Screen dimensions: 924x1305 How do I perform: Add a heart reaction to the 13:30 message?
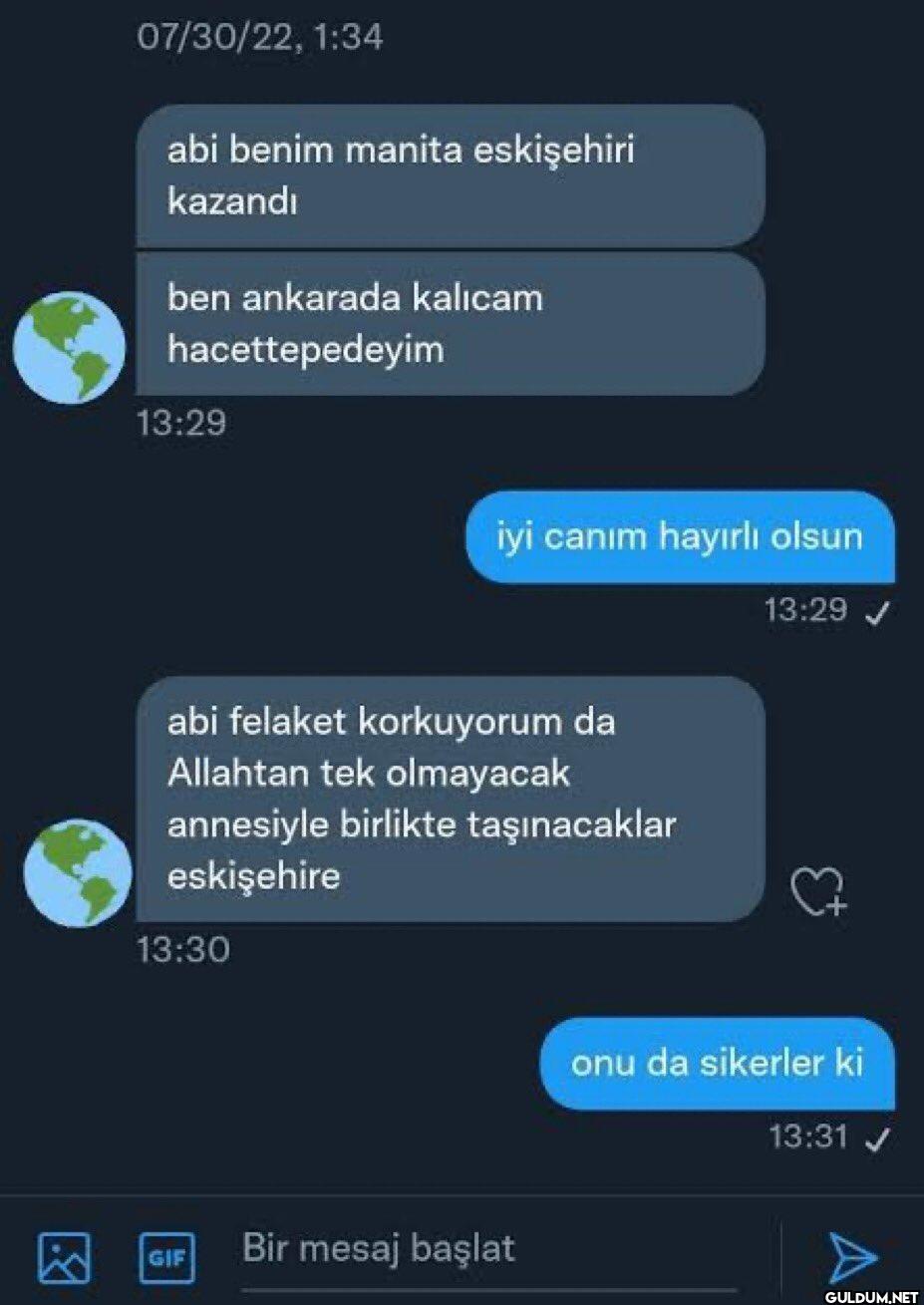[817, 890]
